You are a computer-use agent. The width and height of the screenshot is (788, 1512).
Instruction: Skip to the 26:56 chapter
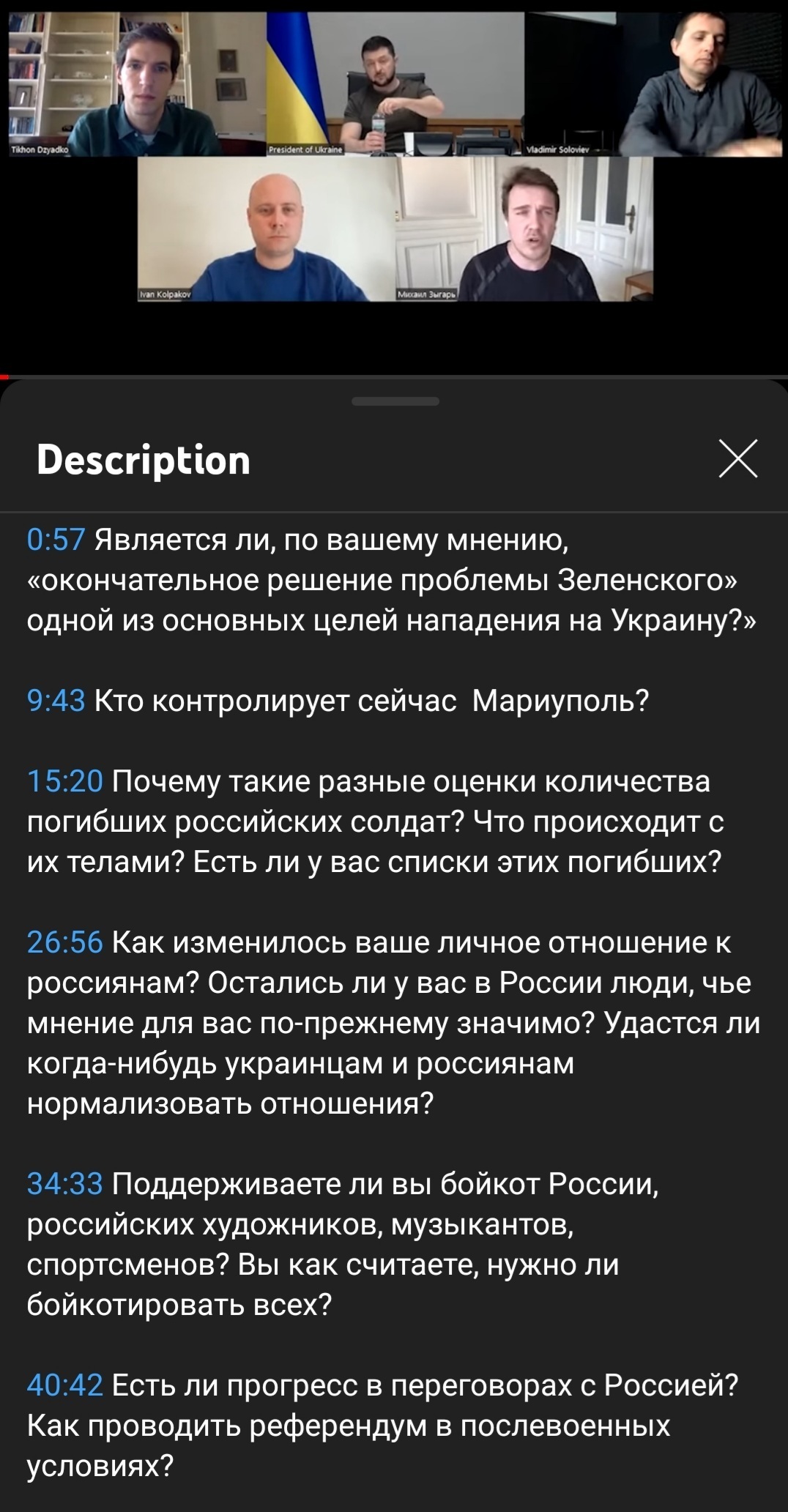pos(65,942)
